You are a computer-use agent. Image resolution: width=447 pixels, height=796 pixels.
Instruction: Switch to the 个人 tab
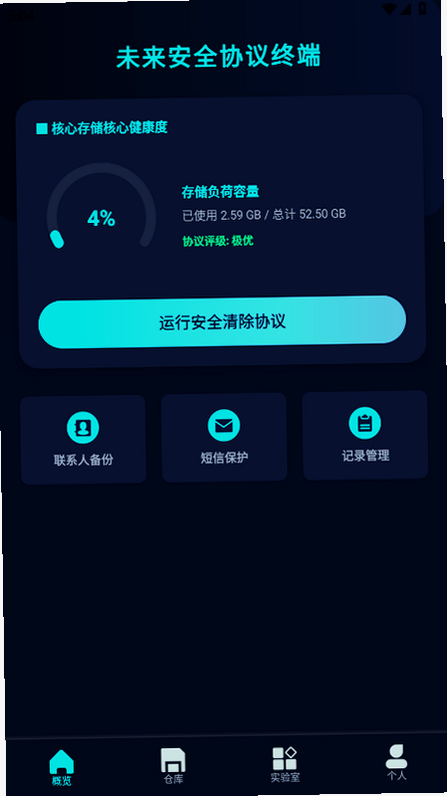[x=396, y=762]
